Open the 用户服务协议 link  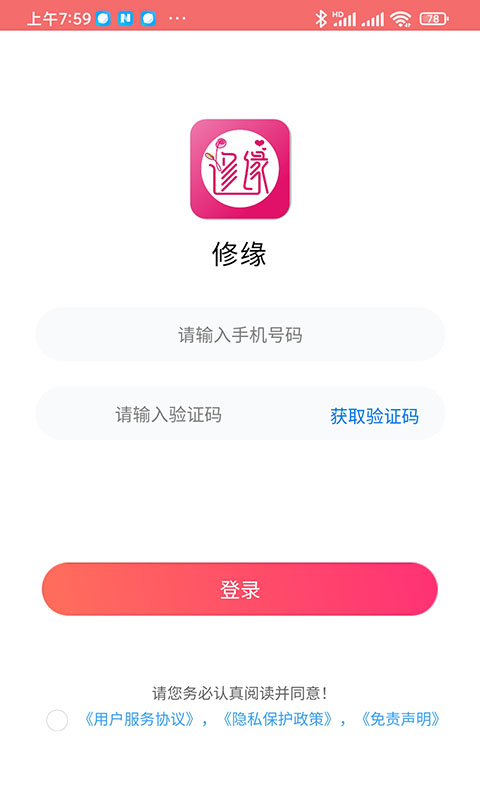pos(139,719)
